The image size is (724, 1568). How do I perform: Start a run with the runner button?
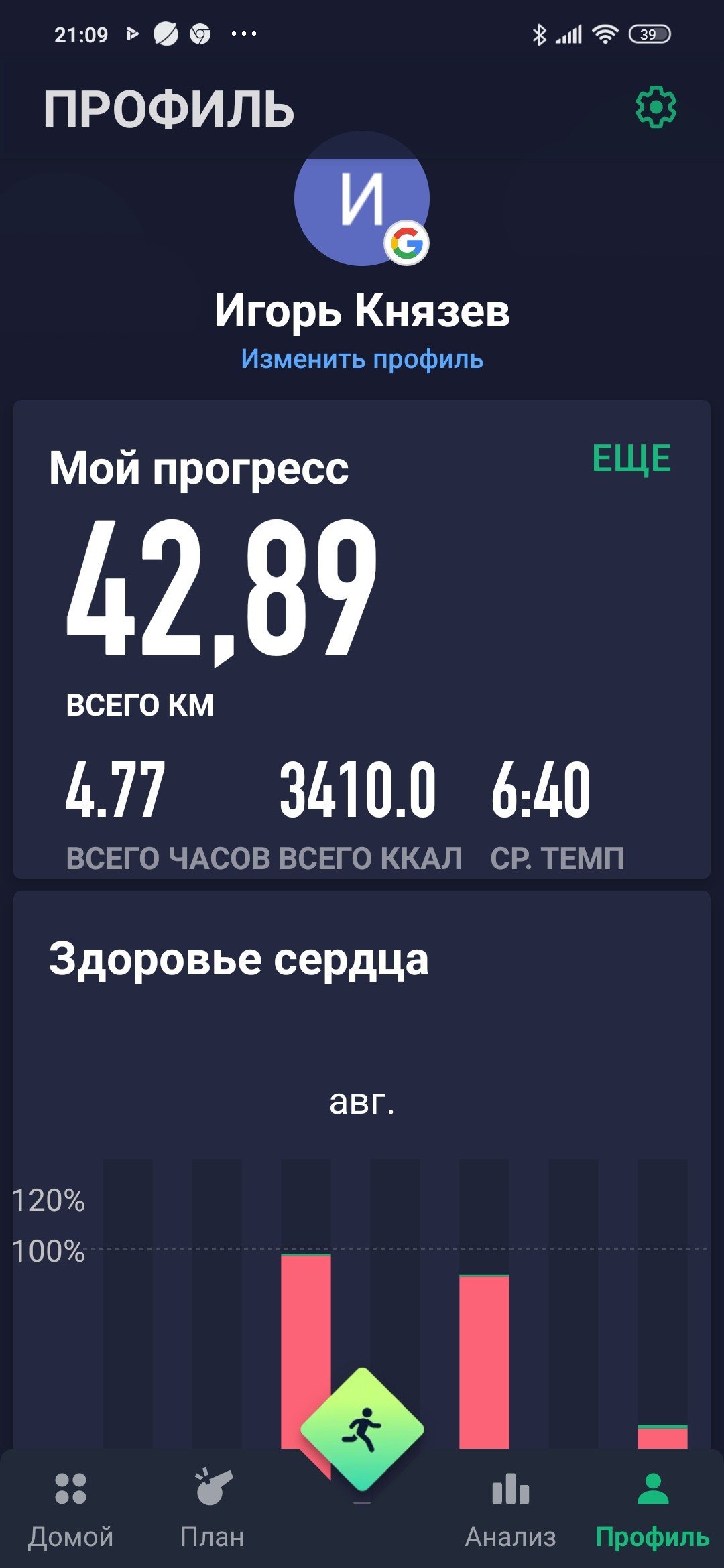tap(362, 1429)
